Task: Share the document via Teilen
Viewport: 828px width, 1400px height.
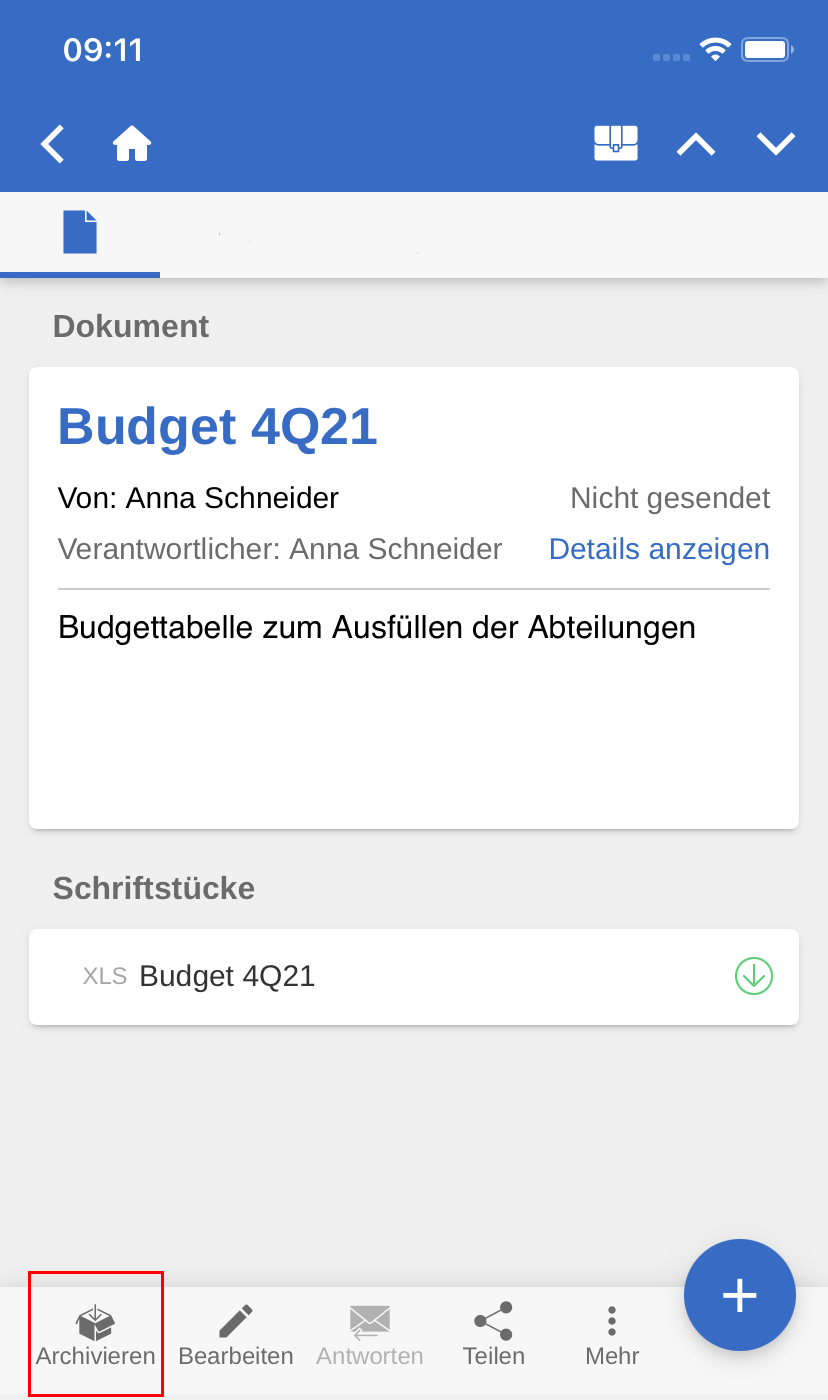Action: click(x=494, y=1334)
